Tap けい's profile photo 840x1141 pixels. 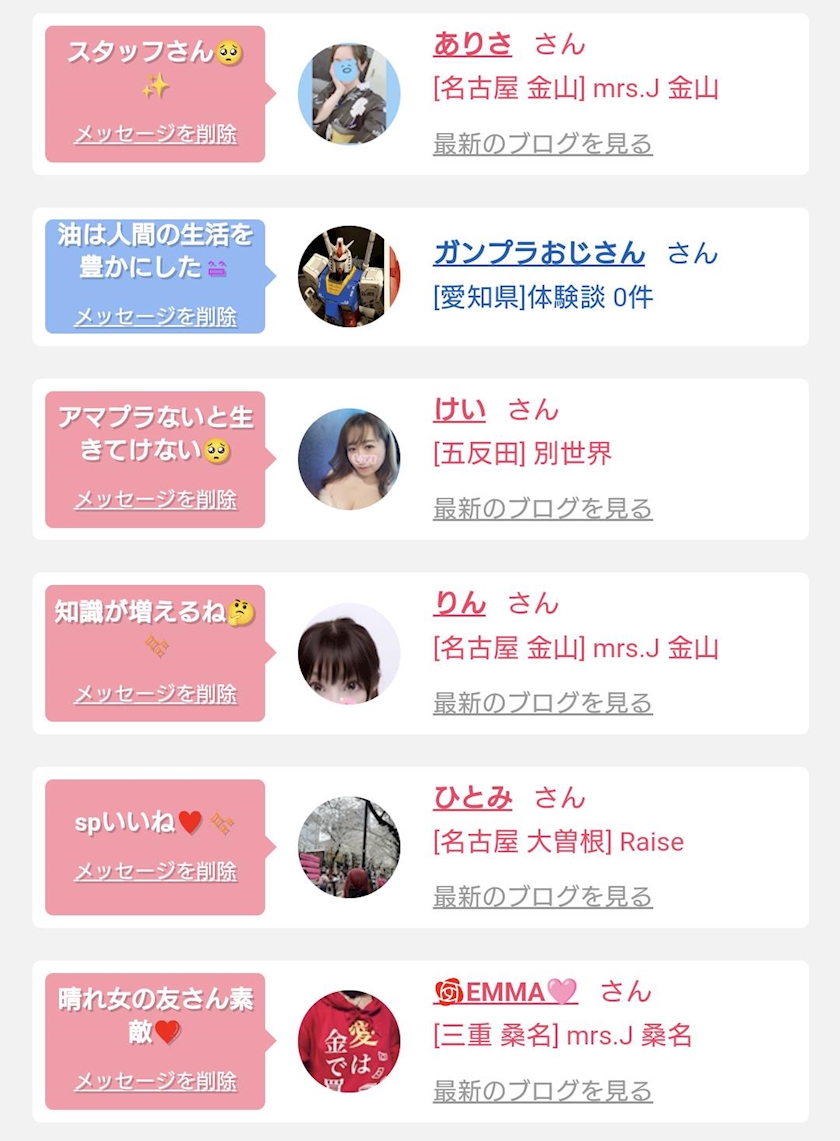pyautogui.click(x=349, y=459)
